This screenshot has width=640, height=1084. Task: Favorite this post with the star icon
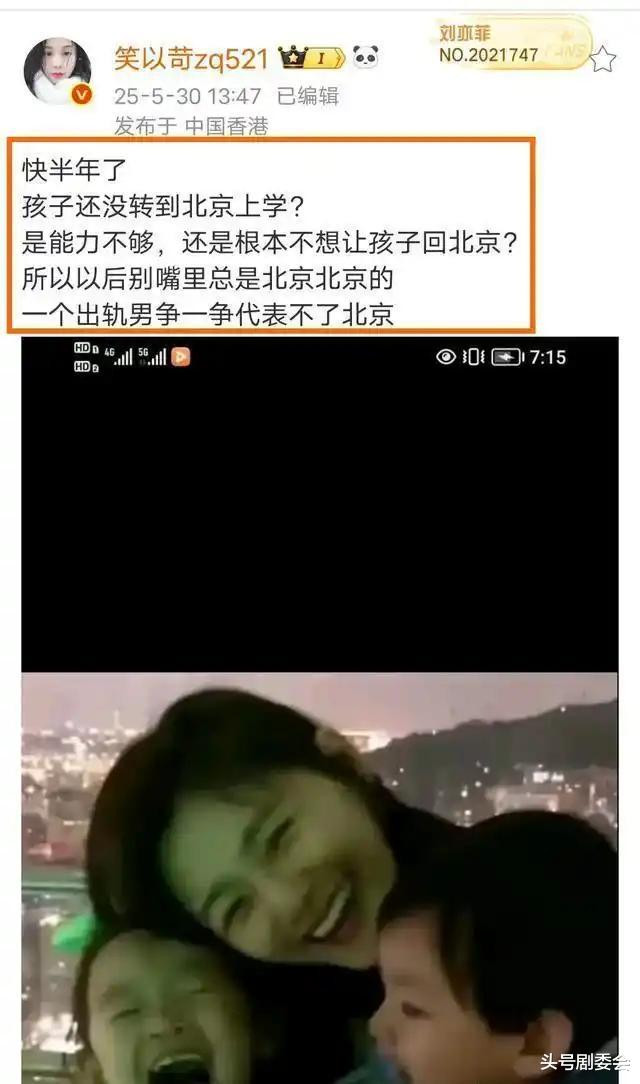[x=603, y=59]
